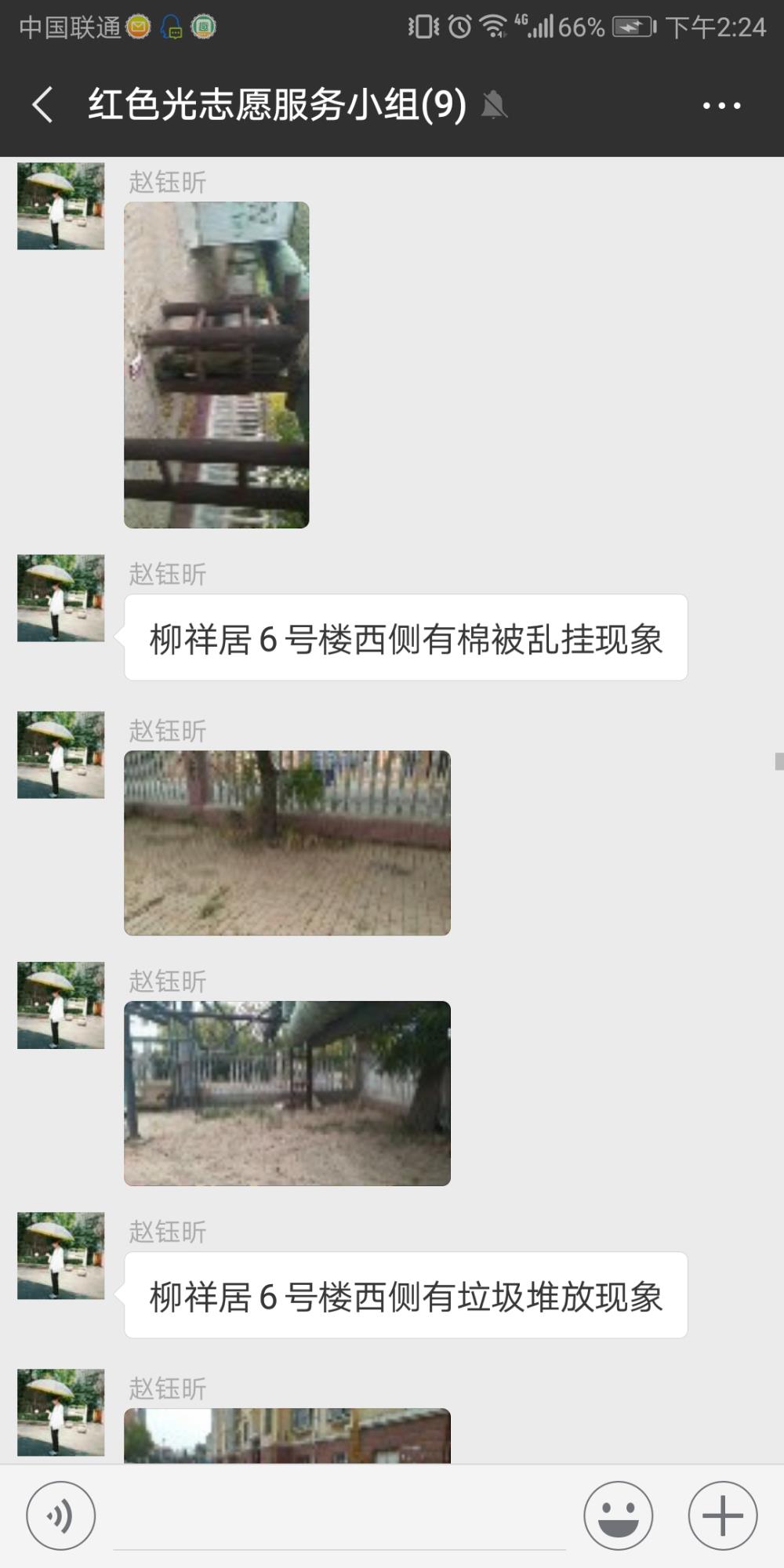The width and height of the screenshot is (784, 1568).
Task: Go back from the group chat
Action: pos(43,105)
